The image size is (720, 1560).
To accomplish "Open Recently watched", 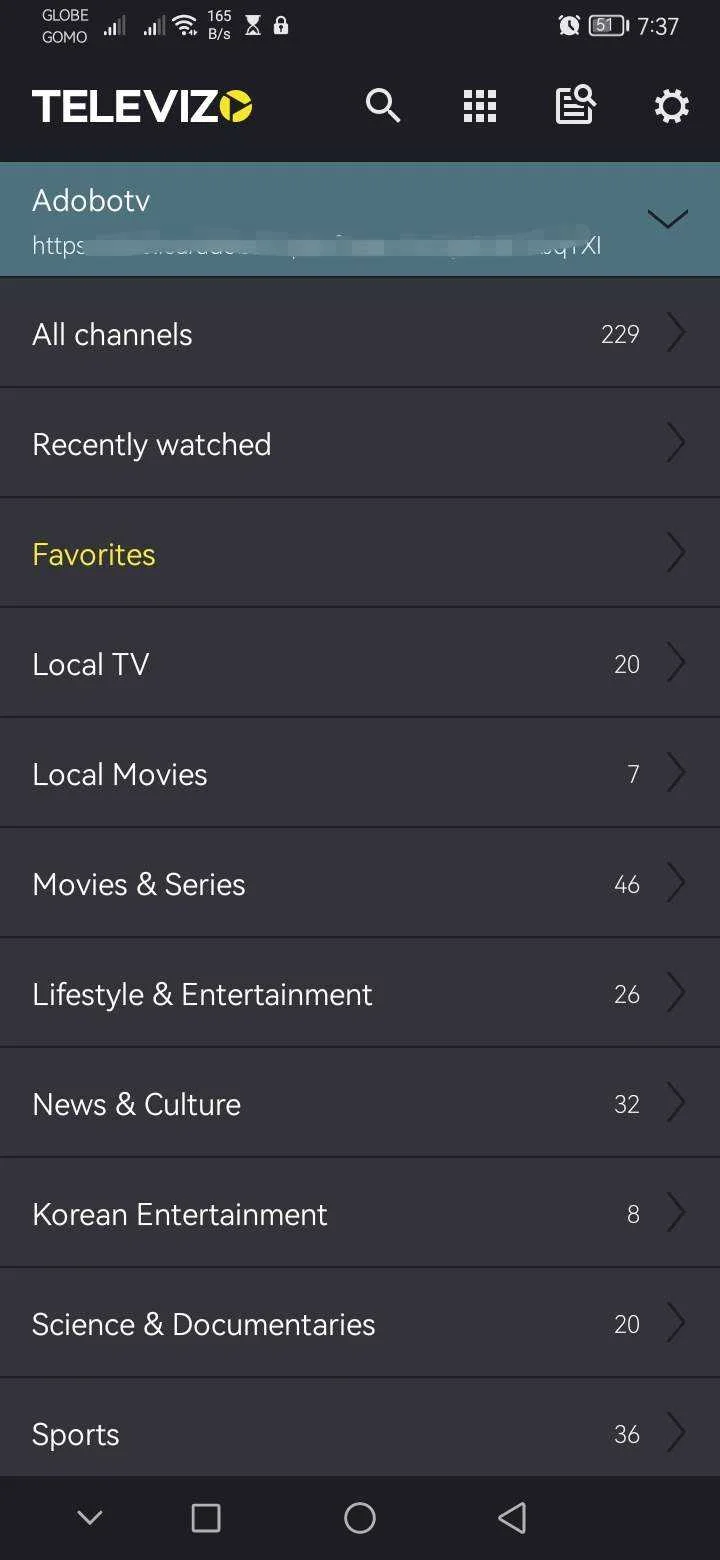I will click(x=360, y=443).
